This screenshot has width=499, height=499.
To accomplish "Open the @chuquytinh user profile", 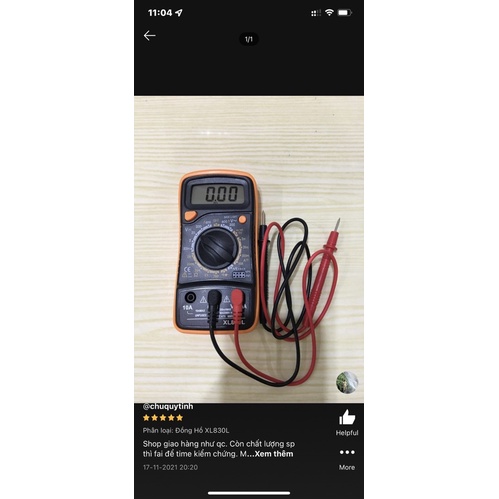I will coord(168,406).
